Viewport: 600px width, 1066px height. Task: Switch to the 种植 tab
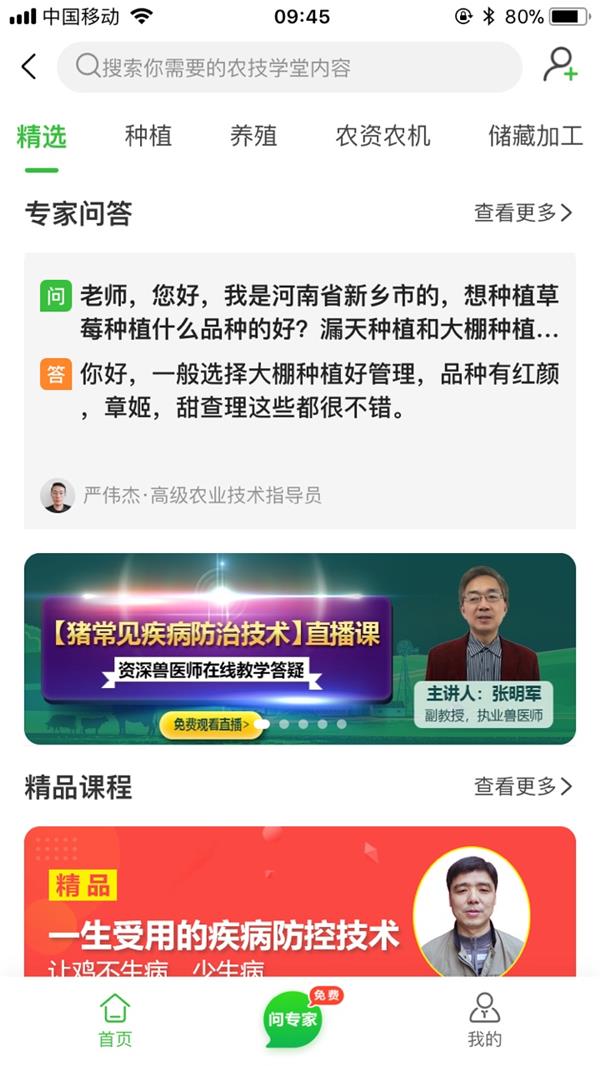pyautogui.click(x=148, y=136)
